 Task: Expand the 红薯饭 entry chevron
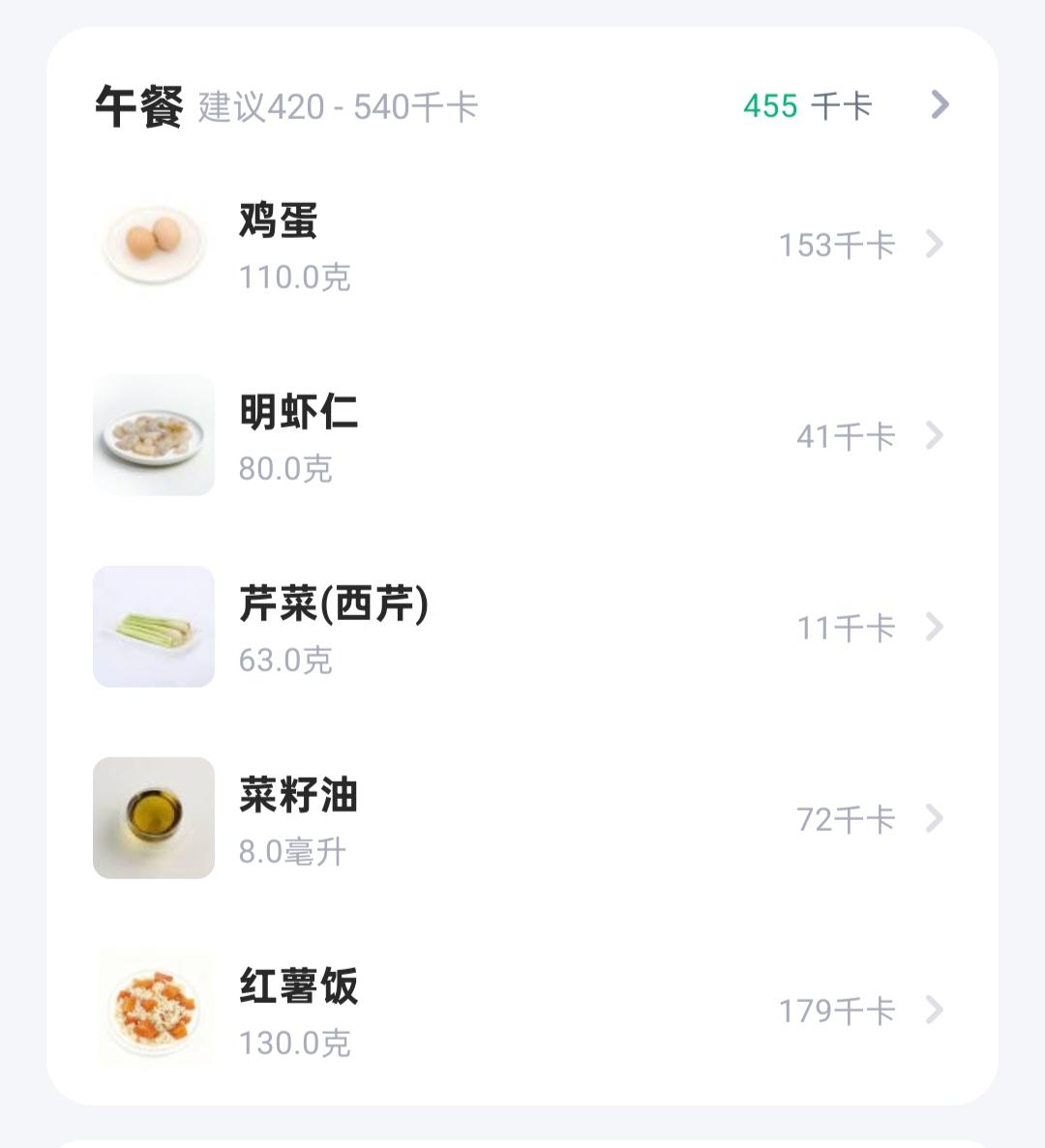(932, 1011)
